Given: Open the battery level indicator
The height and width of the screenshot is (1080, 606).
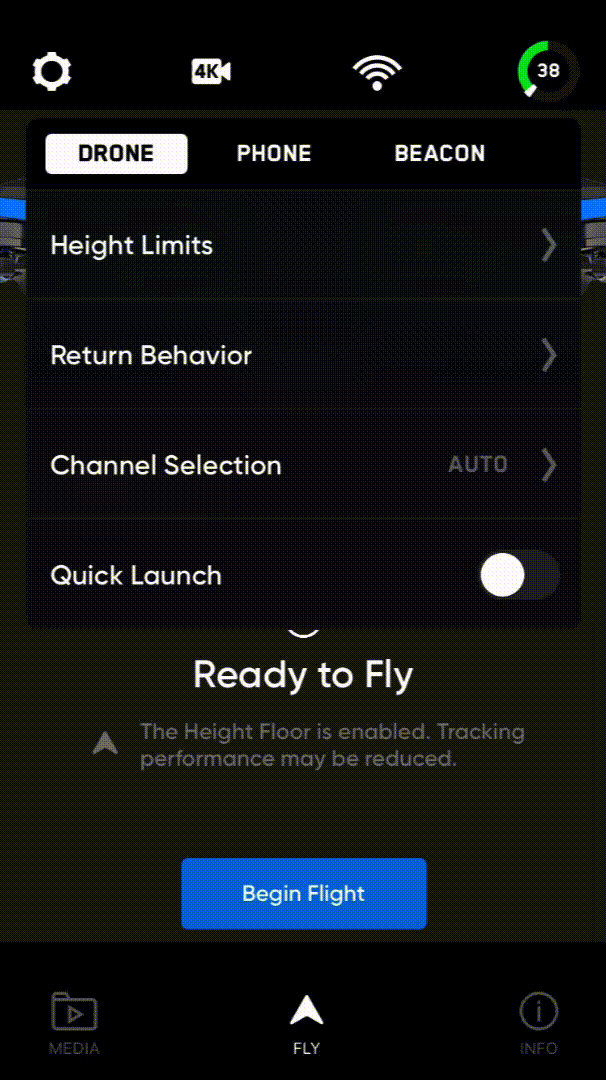Looking at the screenshot, I should tap(547, 71).
